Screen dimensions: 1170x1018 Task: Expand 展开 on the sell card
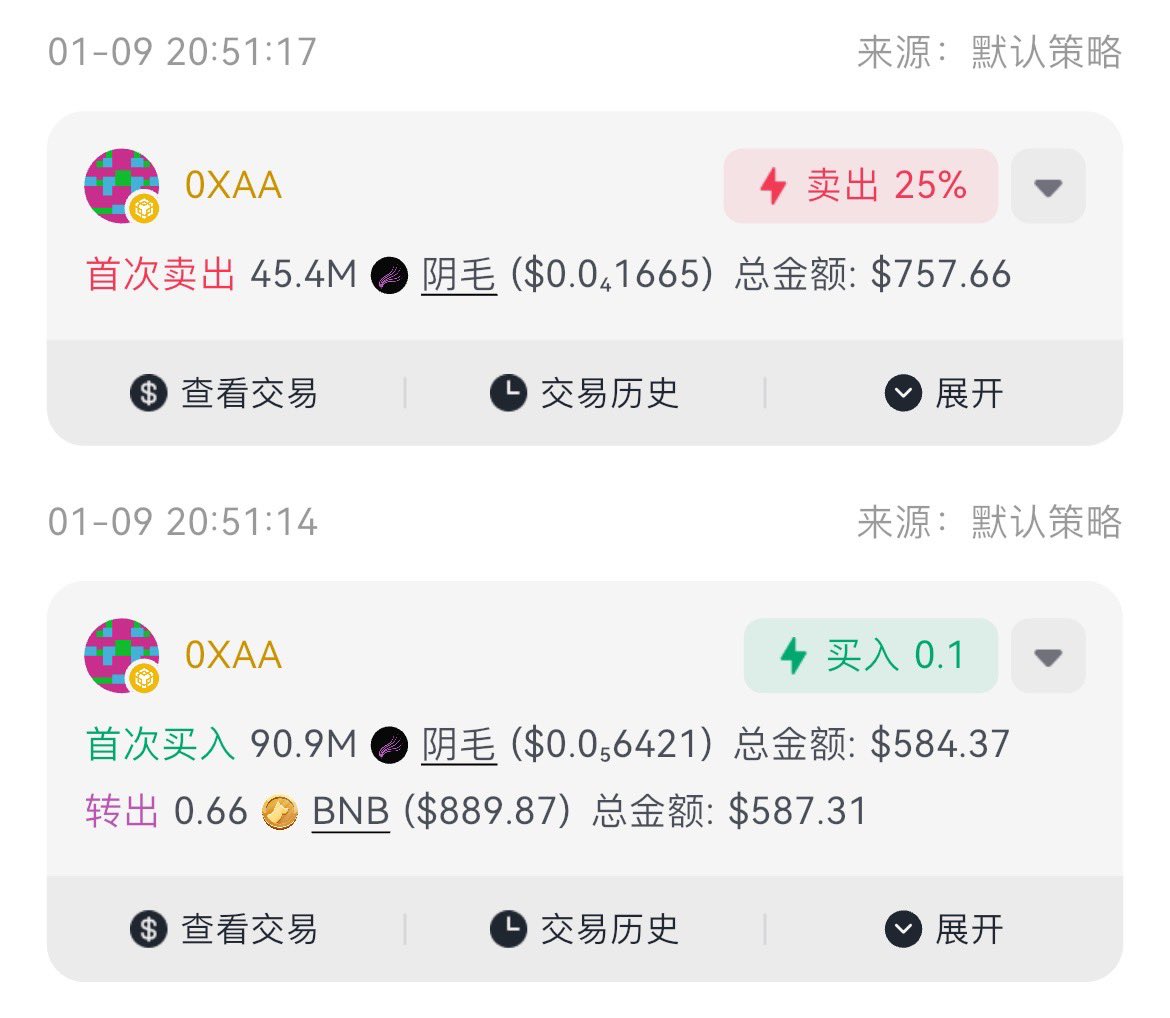pos(943,393)
